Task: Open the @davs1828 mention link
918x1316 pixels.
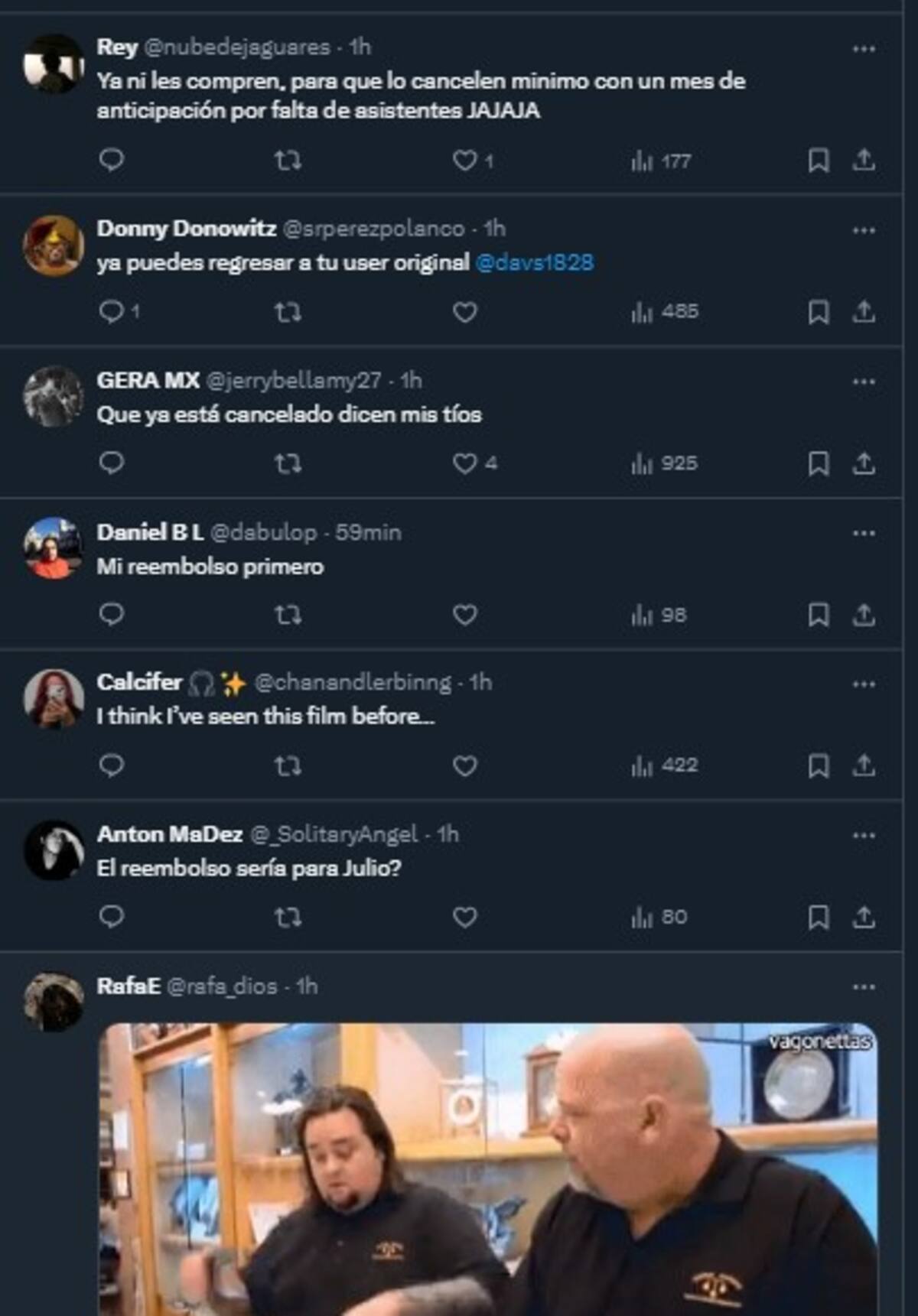Action: click(x=534, y=262)
